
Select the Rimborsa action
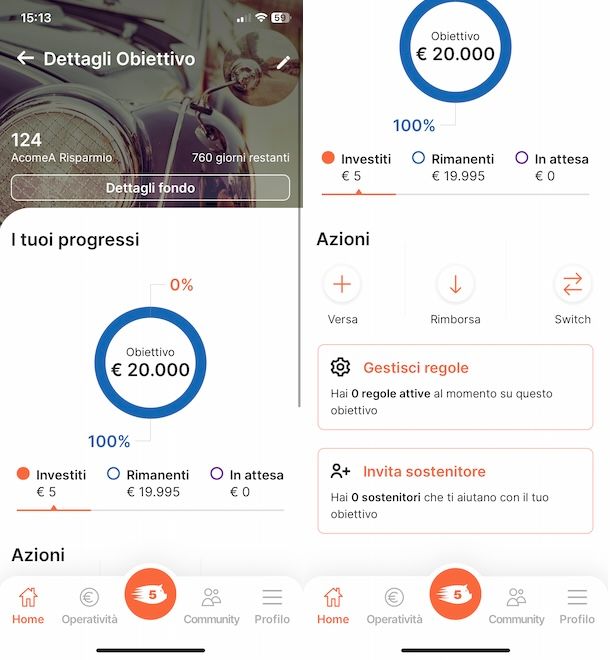pos(455,285)
